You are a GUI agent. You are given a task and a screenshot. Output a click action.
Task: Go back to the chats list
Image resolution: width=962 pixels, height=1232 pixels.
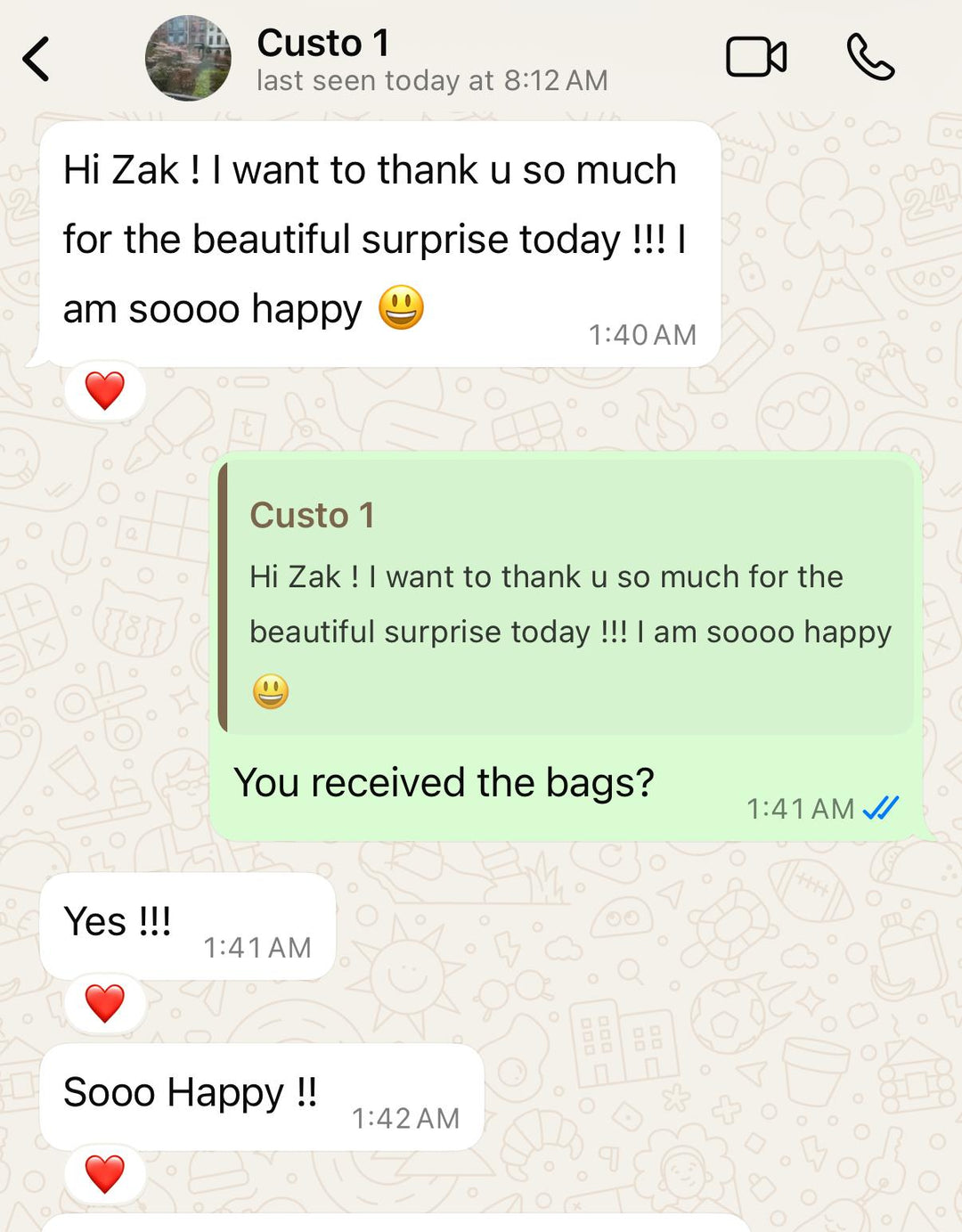[37, 60]
